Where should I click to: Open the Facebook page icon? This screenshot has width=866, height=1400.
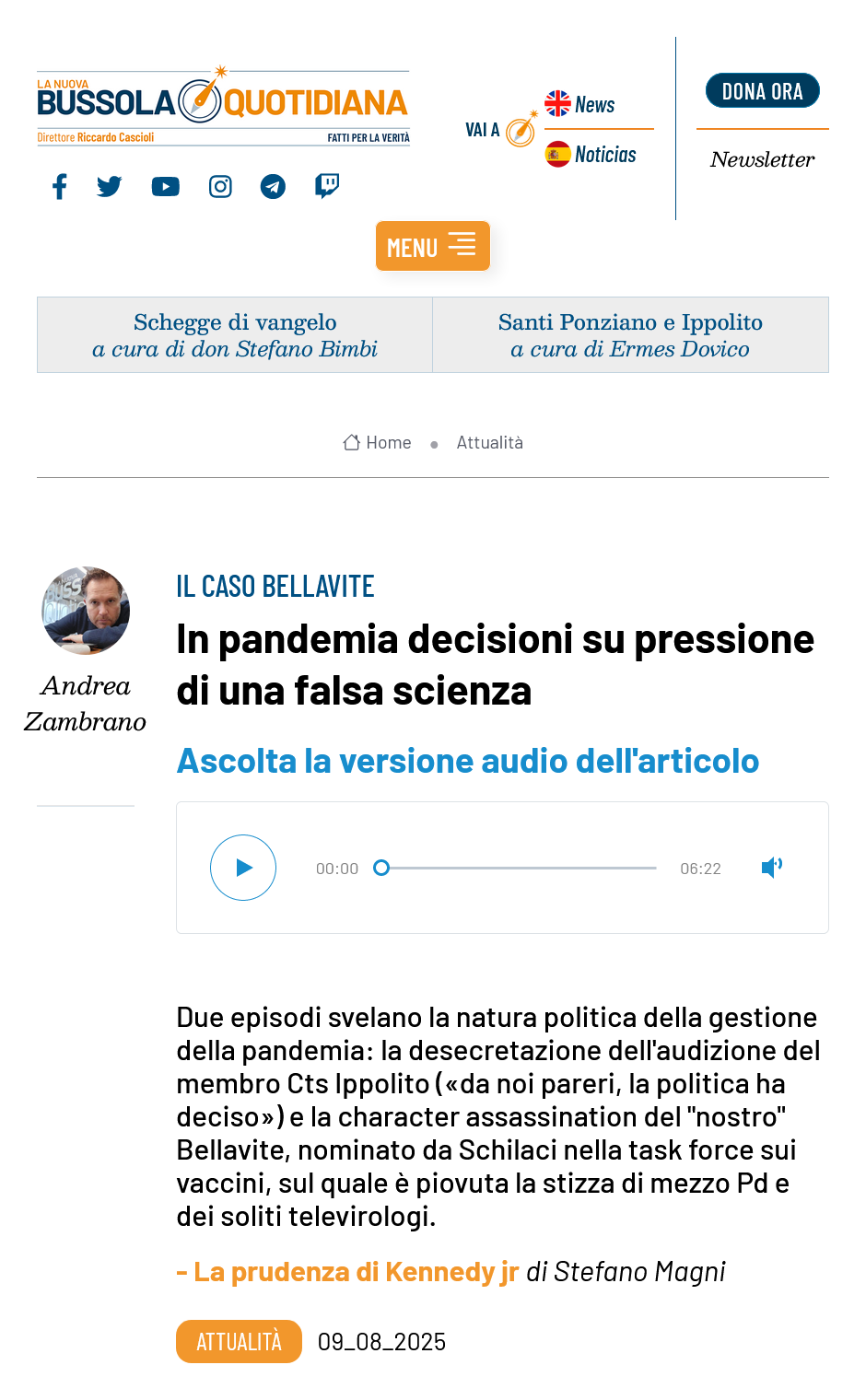click(60, 187)
